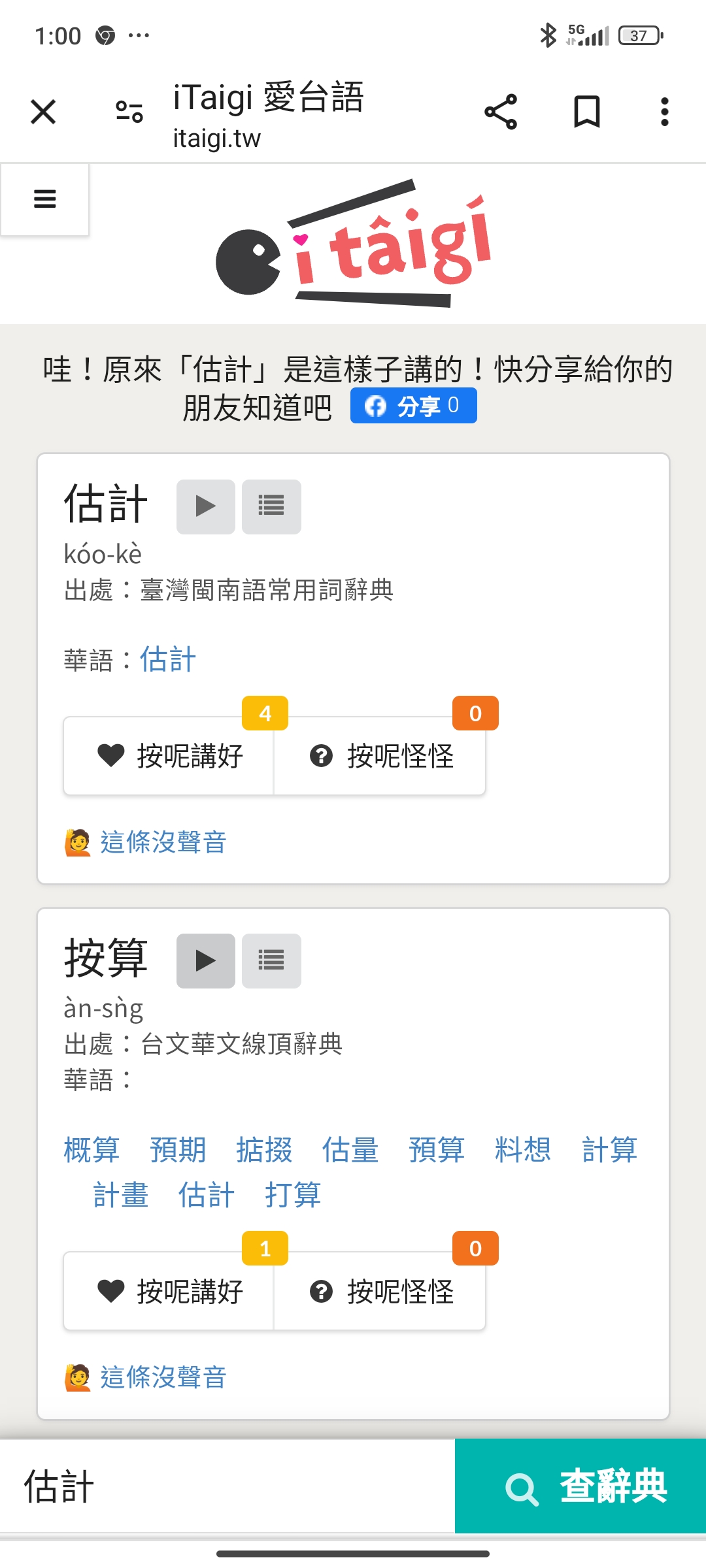Like 按算 with 按呢講好
Viewport: 706px width, 1568px height.
[169, 1291]
